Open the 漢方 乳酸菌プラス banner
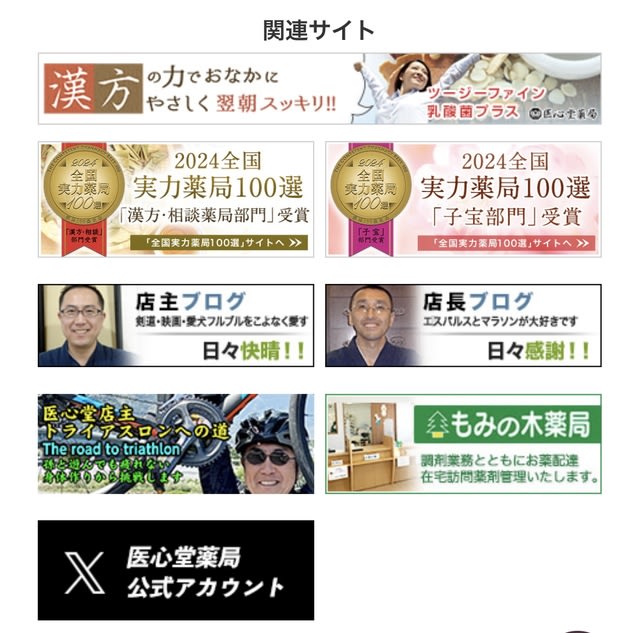Image resolution: width=640 pixels, height=633 pixels. tap(320, 89)
